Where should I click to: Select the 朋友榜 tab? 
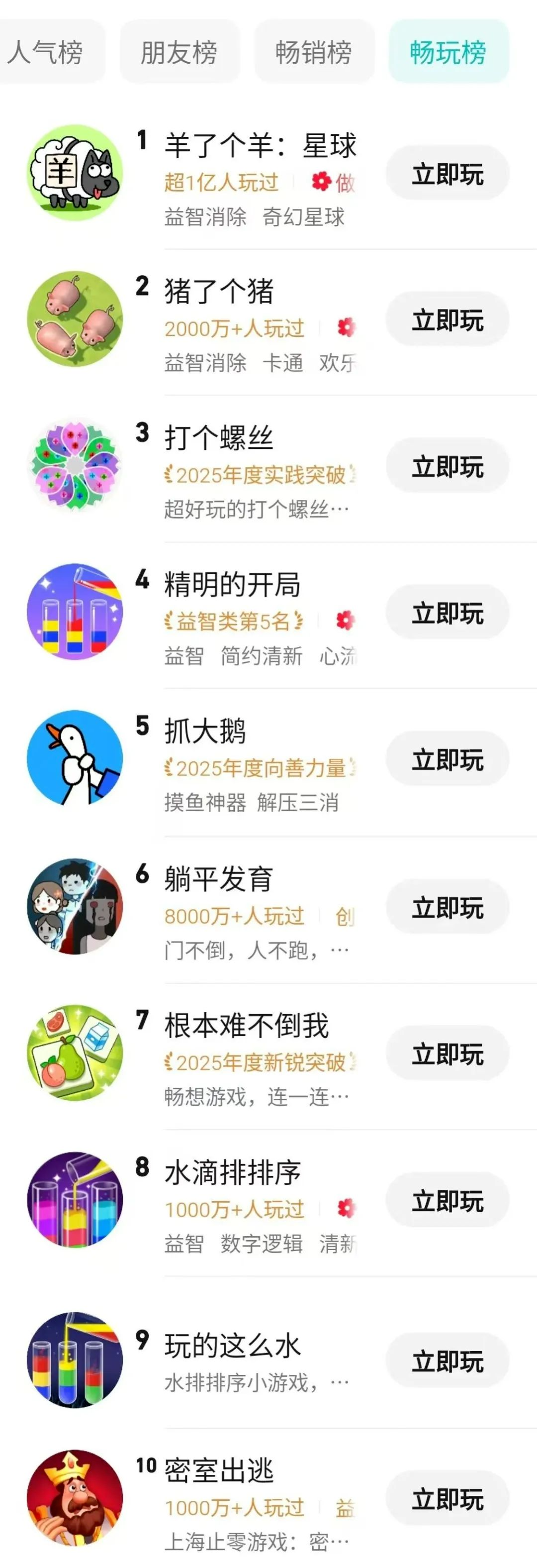pyautogui.click(x=179, y=52)
